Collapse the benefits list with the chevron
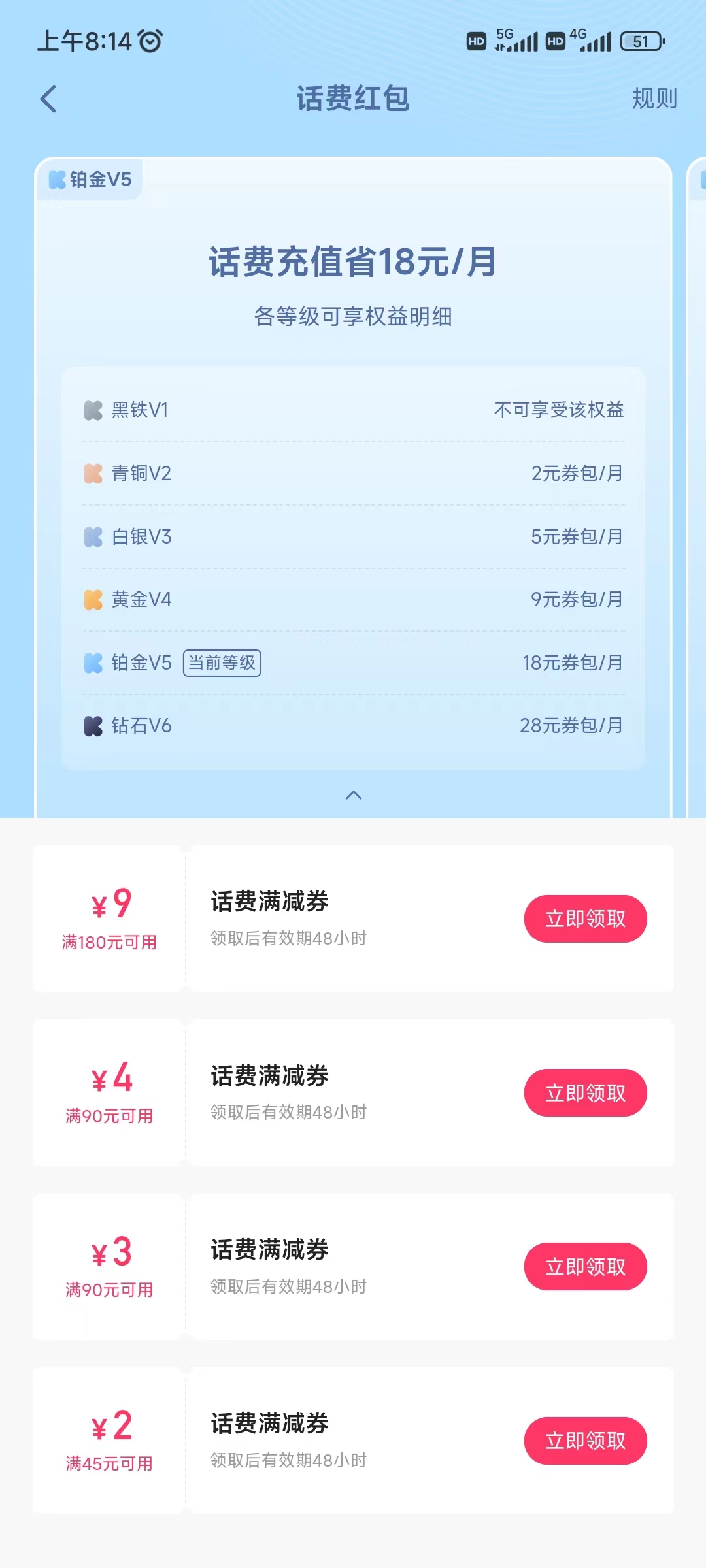706x1568 pixels. click(x=353, y=794)
